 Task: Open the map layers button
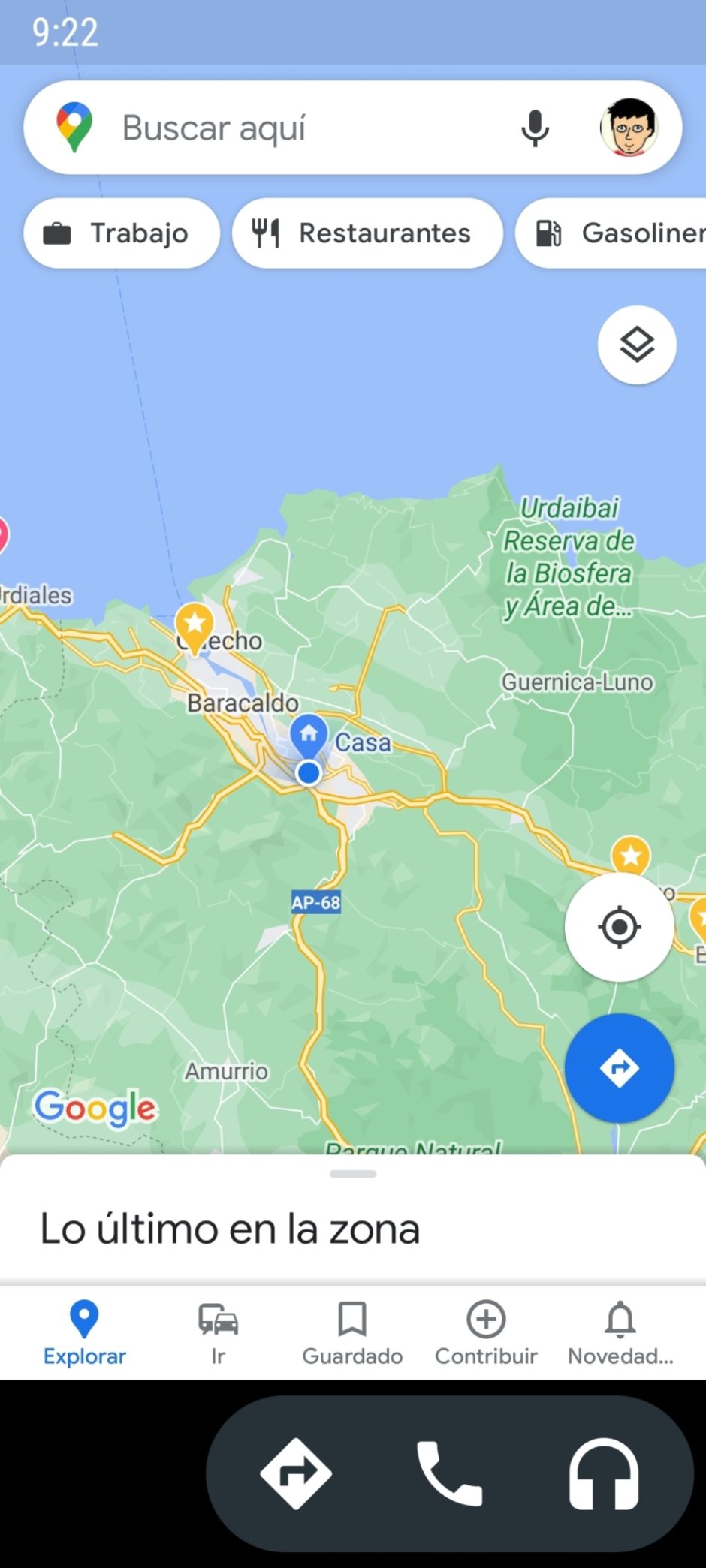[637, 345]
